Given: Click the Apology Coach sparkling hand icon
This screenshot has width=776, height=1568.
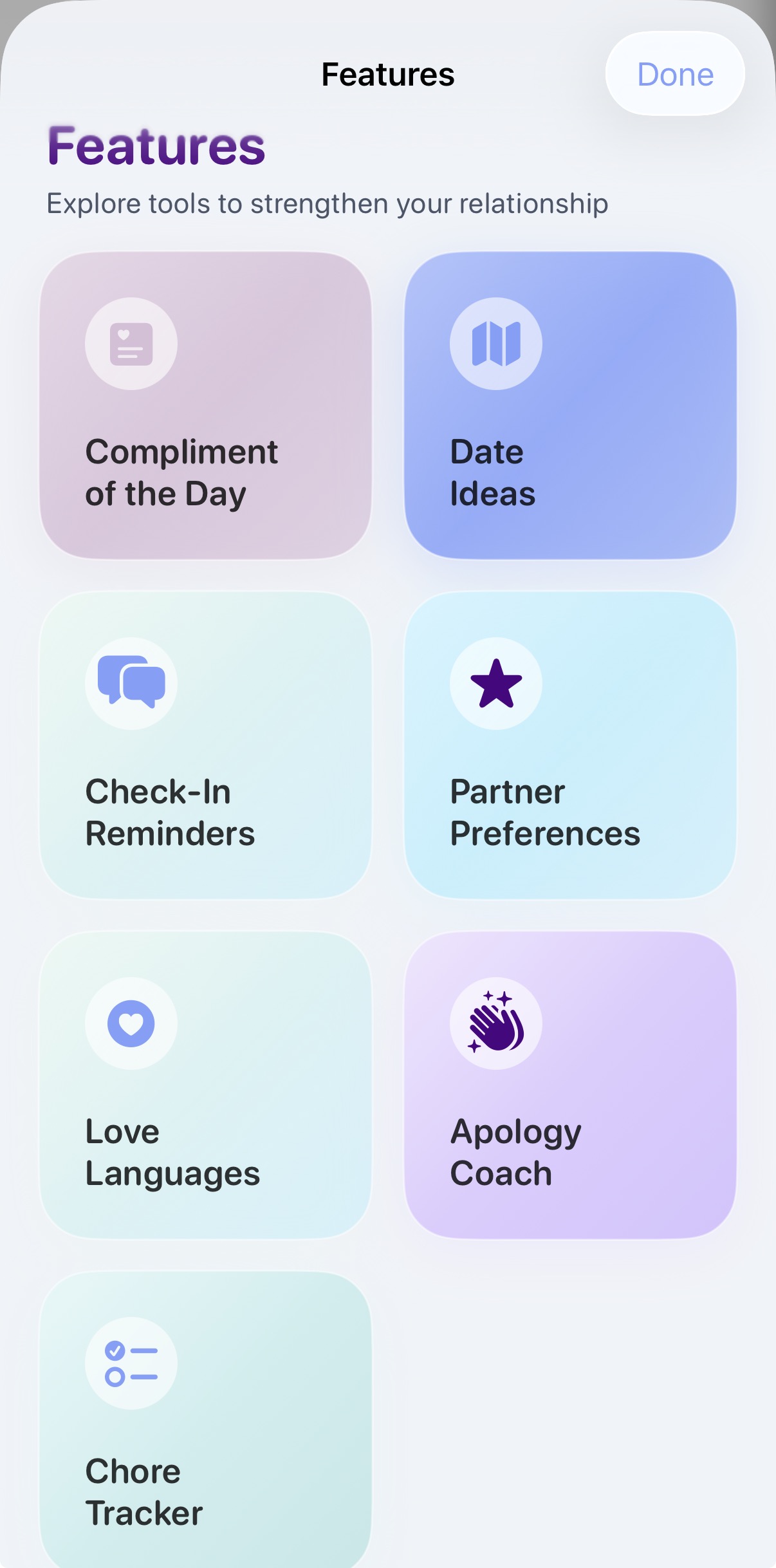Looking at the screenshot, I should [495, 1025].
